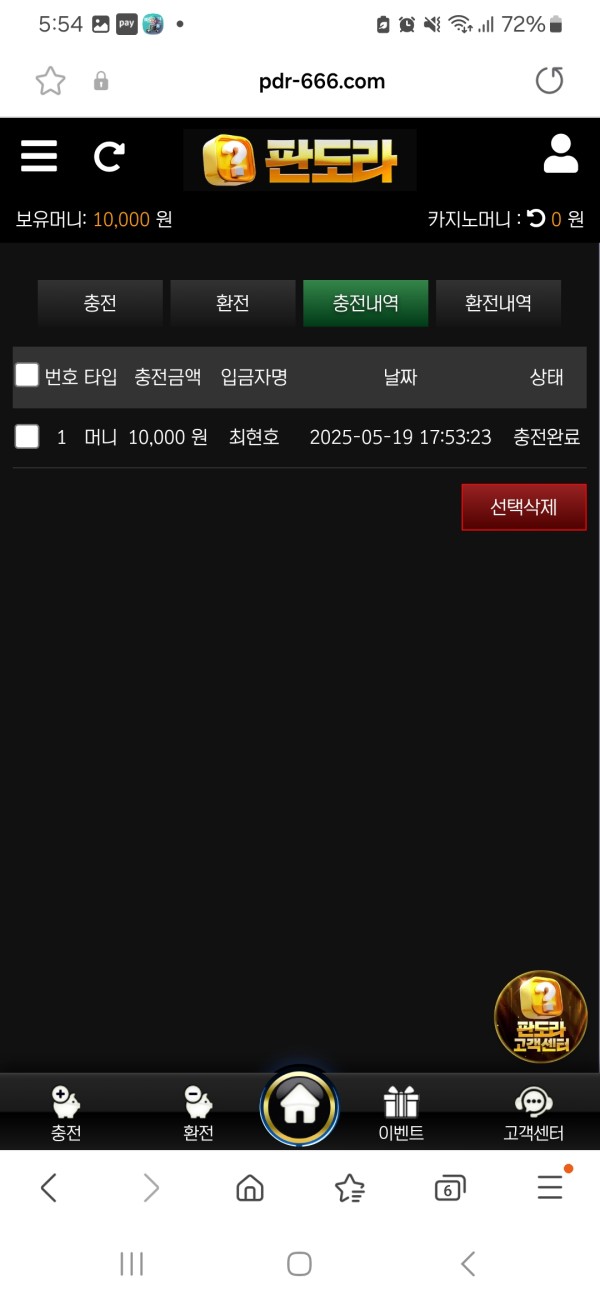The height and width of the screenshot is (1300, 600).
Task: Check the select-all checkbox in table header
Action: click(x=27, y=376)
